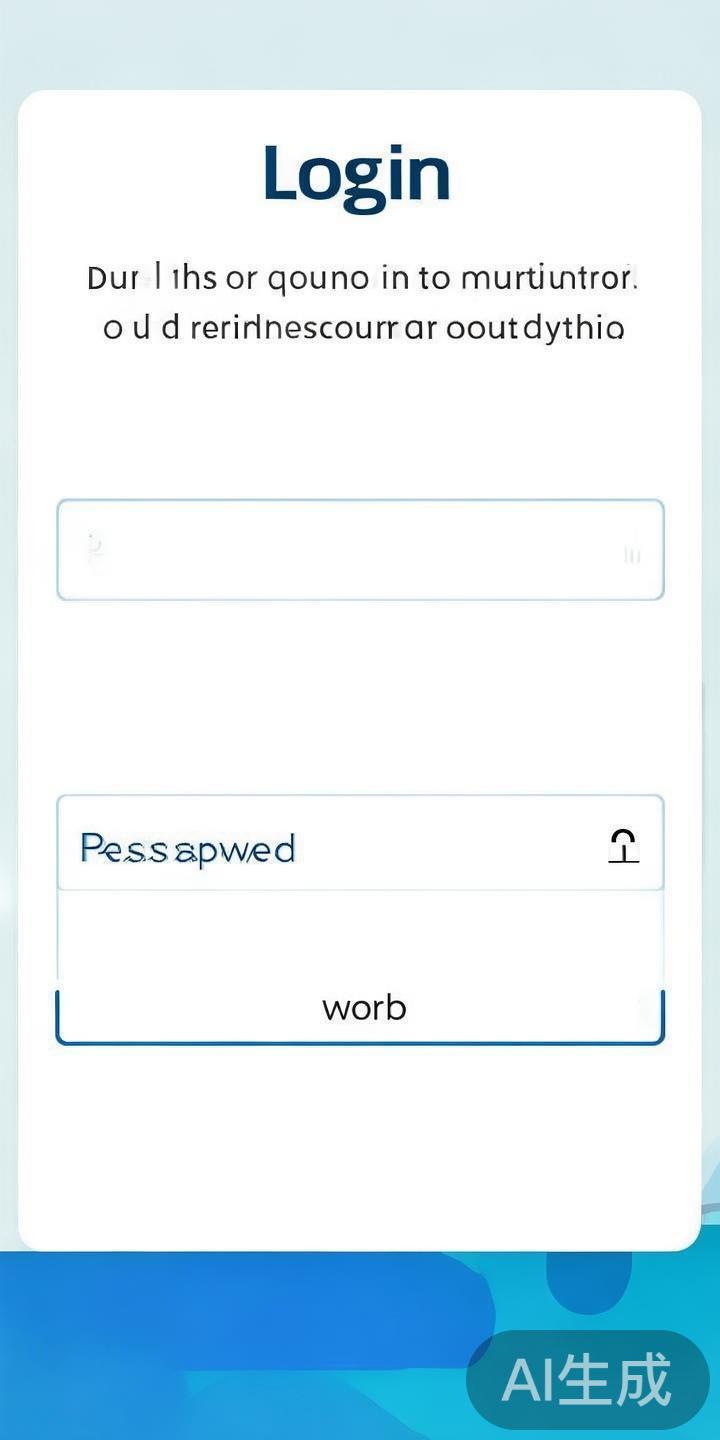Tap the lock icon in the password field
Viewport: 720px width, 1440px height.
(623, 846)
